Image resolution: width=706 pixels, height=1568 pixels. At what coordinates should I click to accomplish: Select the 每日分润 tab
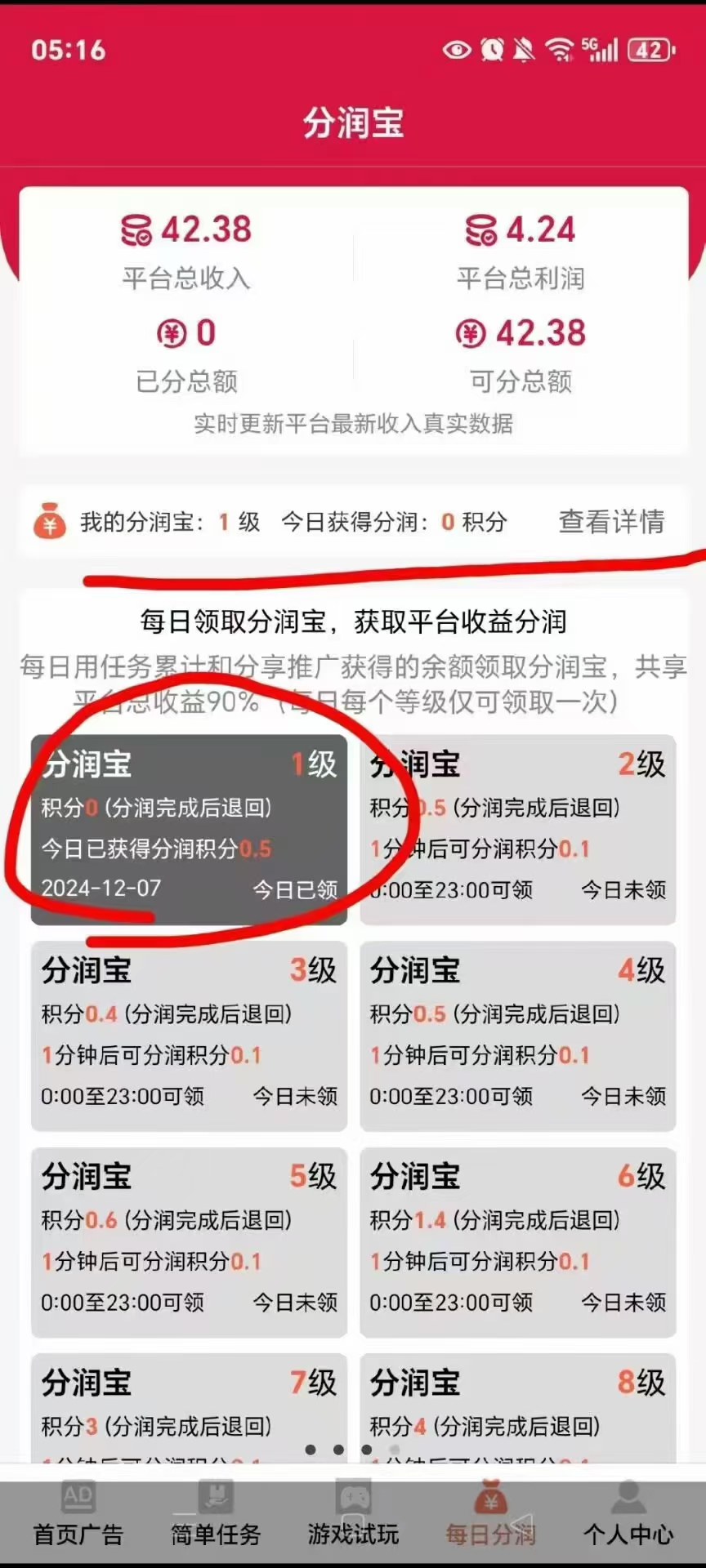(x=490, y=1515)
